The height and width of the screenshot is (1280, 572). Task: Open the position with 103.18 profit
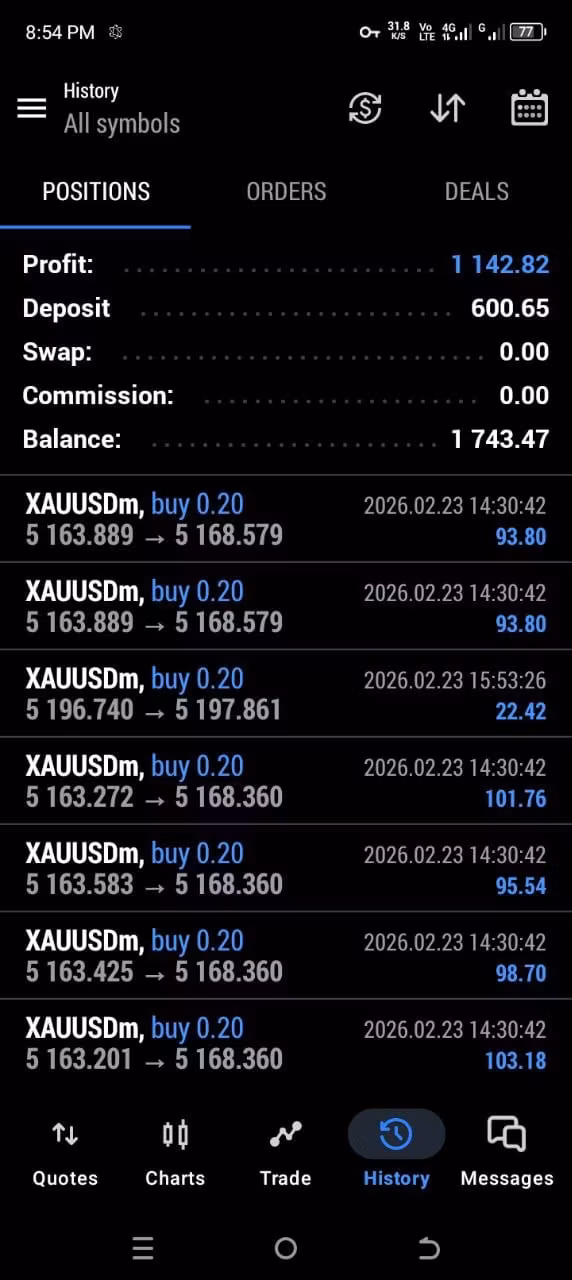[286, 1043]
